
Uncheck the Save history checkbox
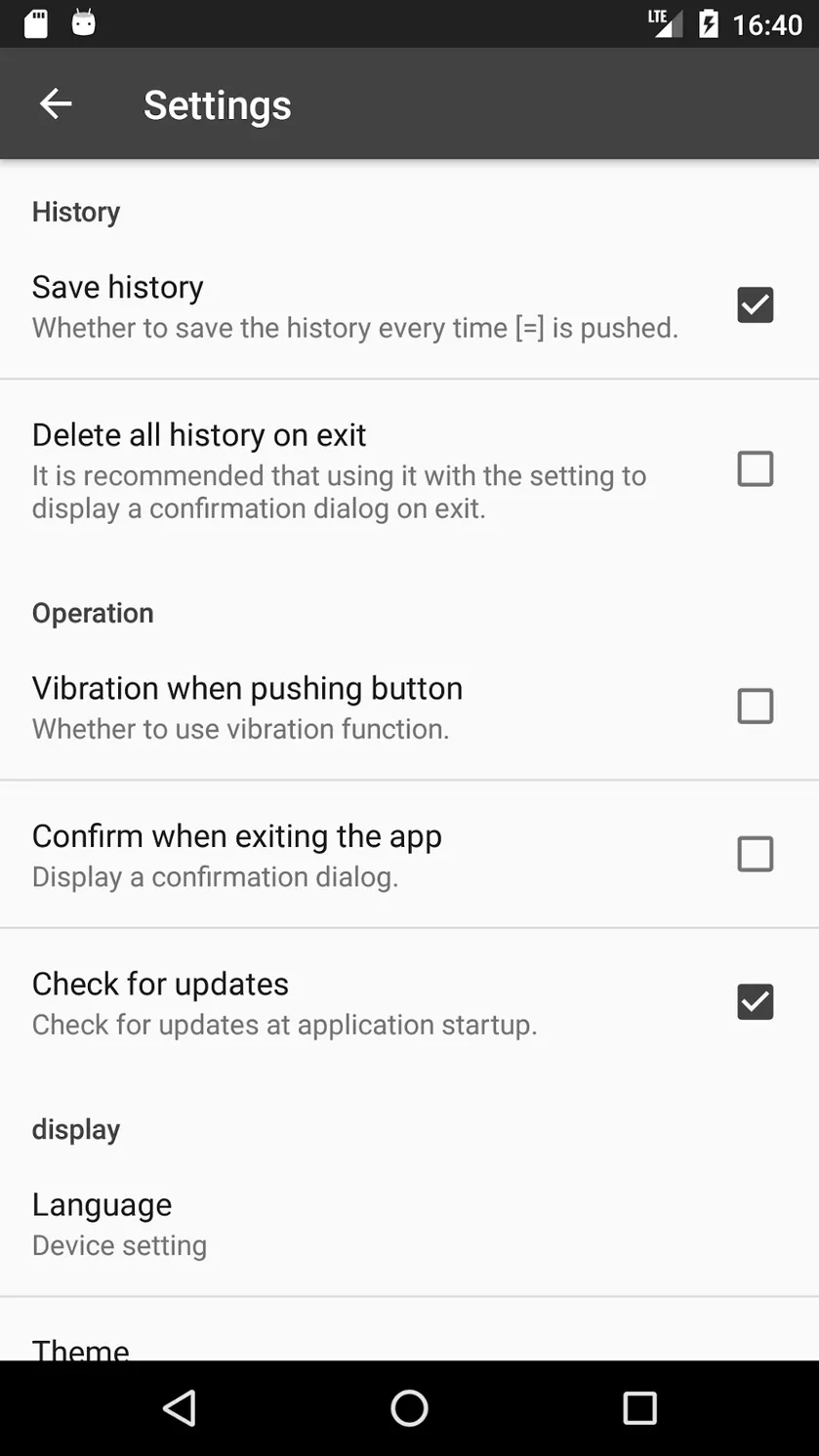(x=755, y=305)
